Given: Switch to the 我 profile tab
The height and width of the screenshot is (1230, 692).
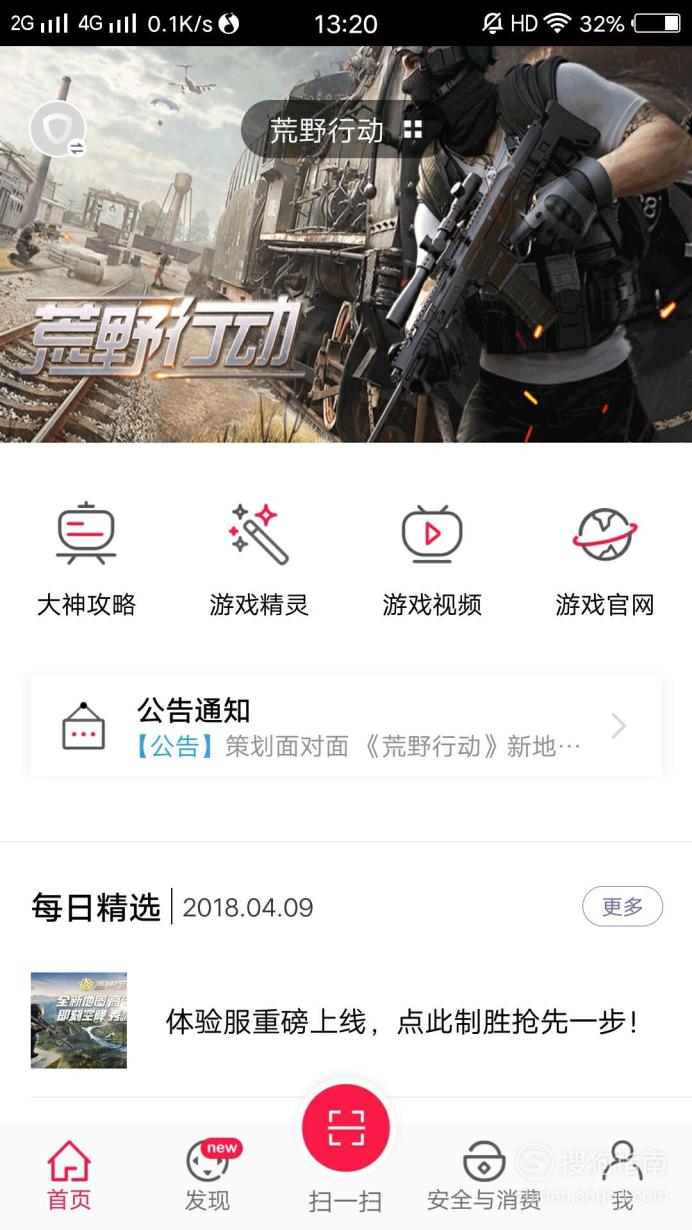Looking at the screenshot, I should coord(622,1176).
